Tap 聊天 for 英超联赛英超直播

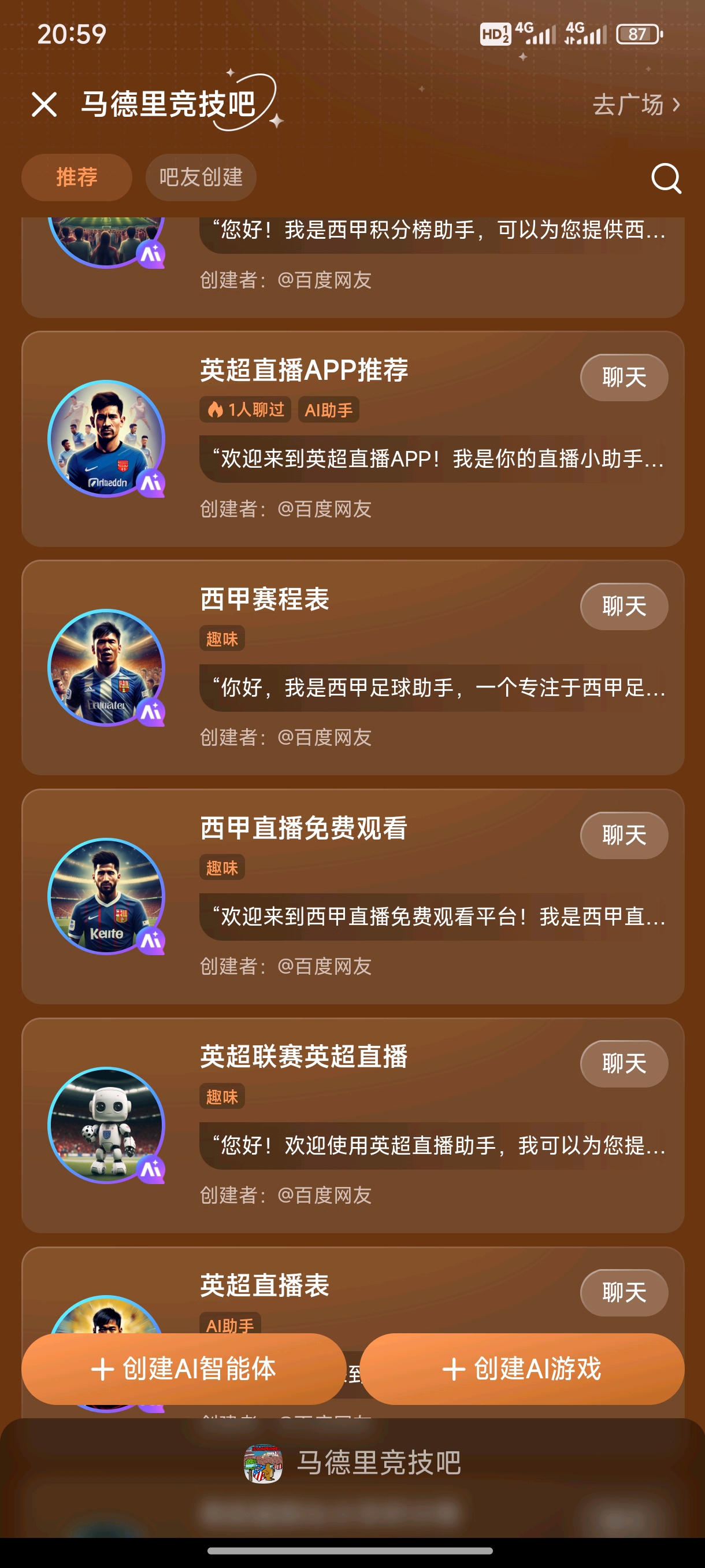tap(624, 1064)
